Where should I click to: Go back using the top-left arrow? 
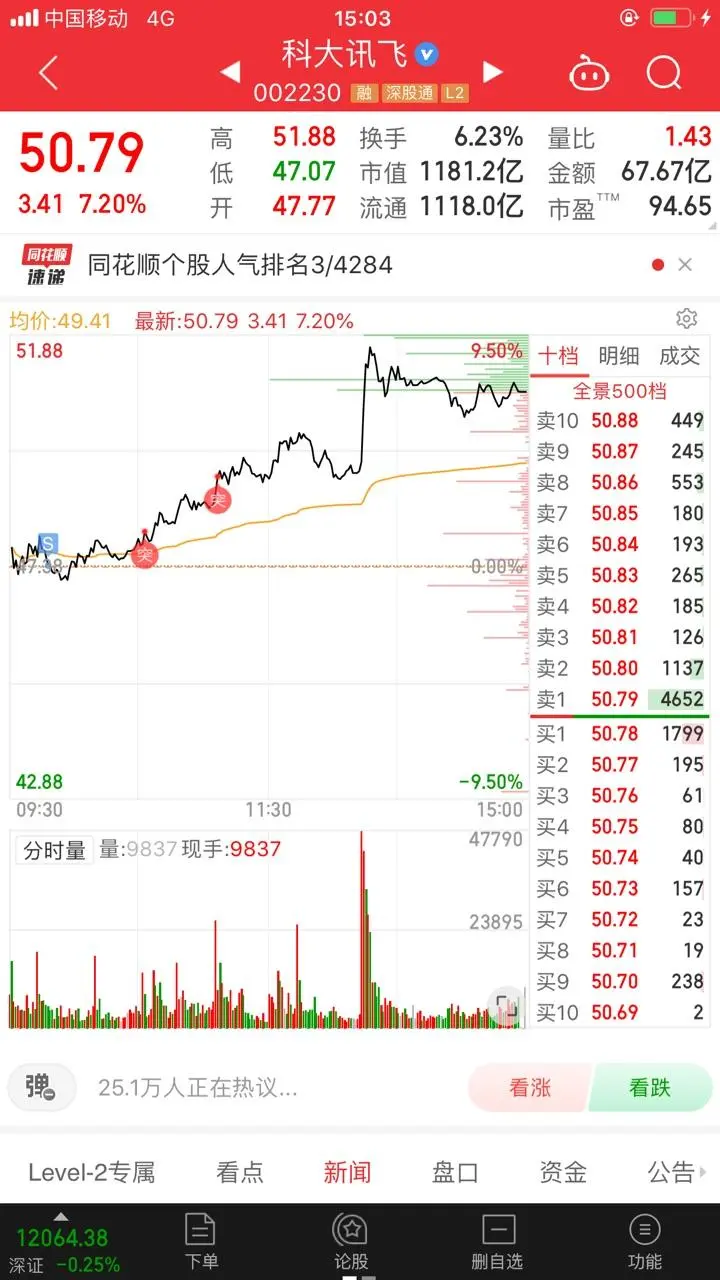[48, 72]
